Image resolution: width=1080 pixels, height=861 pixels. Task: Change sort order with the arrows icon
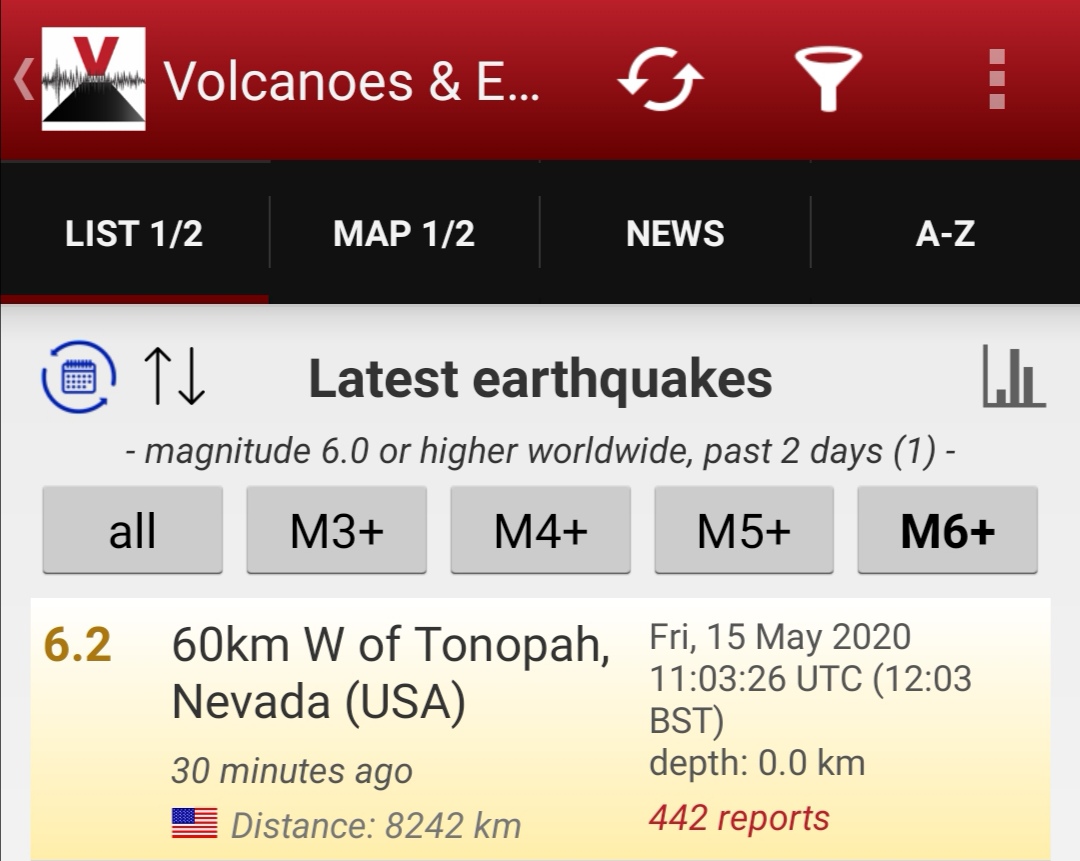[174, 377]
